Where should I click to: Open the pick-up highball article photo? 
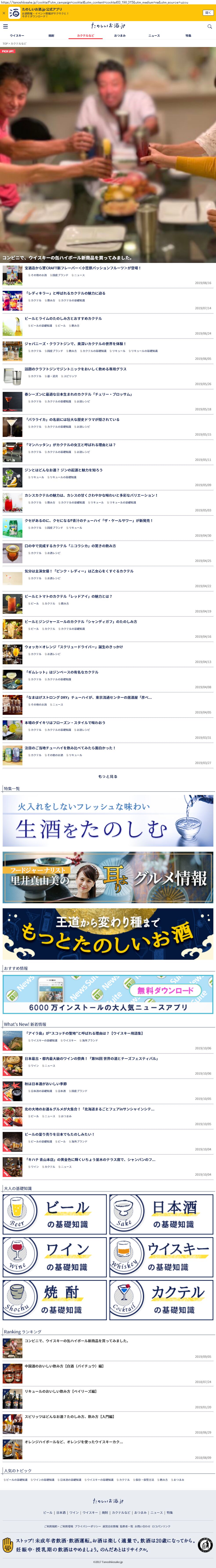108,152
